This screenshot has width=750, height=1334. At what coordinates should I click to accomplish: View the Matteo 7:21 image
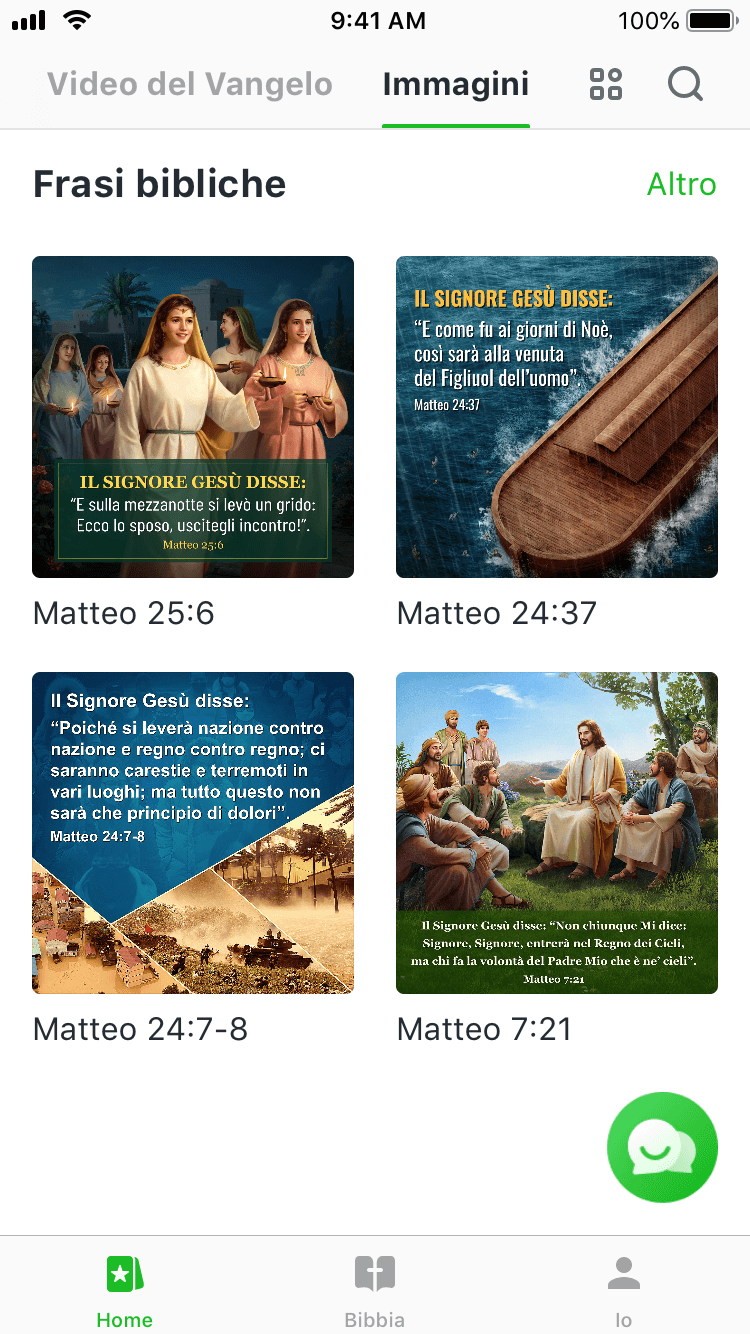coord(557,833)
